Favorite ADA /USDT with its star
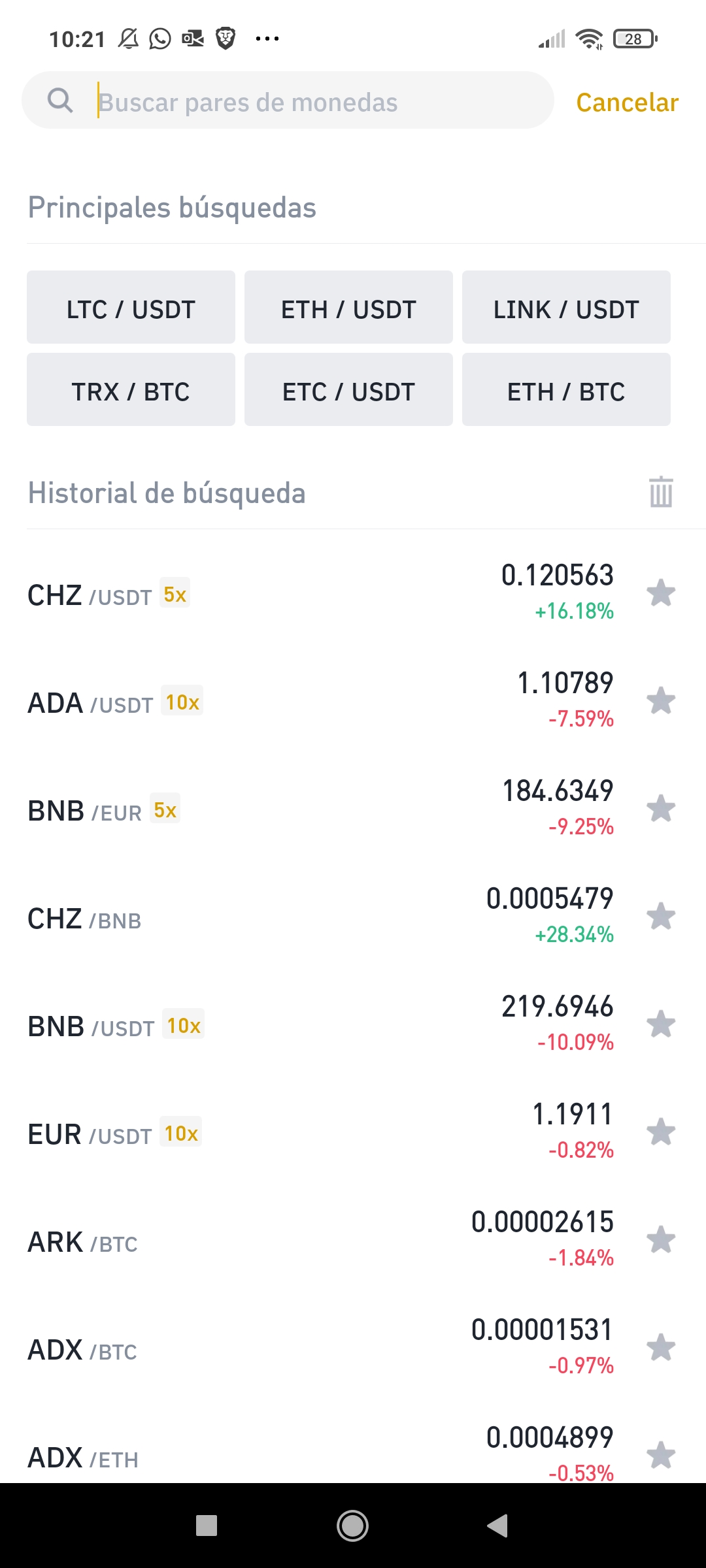This screenshot has height=1568, width=706. [x=661, y=701]
